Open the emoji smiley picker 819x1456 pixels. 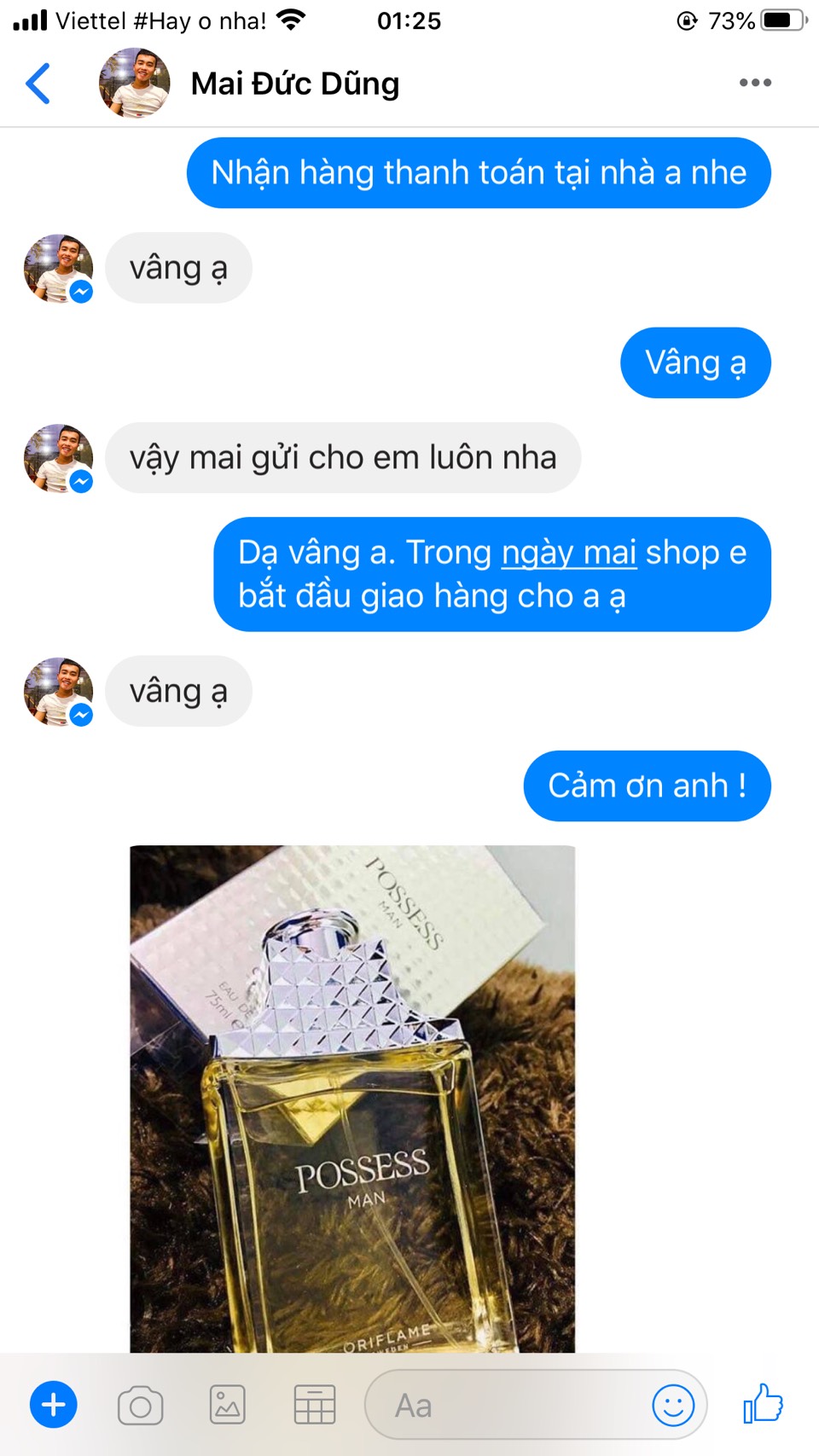[x=673, y=1405]
